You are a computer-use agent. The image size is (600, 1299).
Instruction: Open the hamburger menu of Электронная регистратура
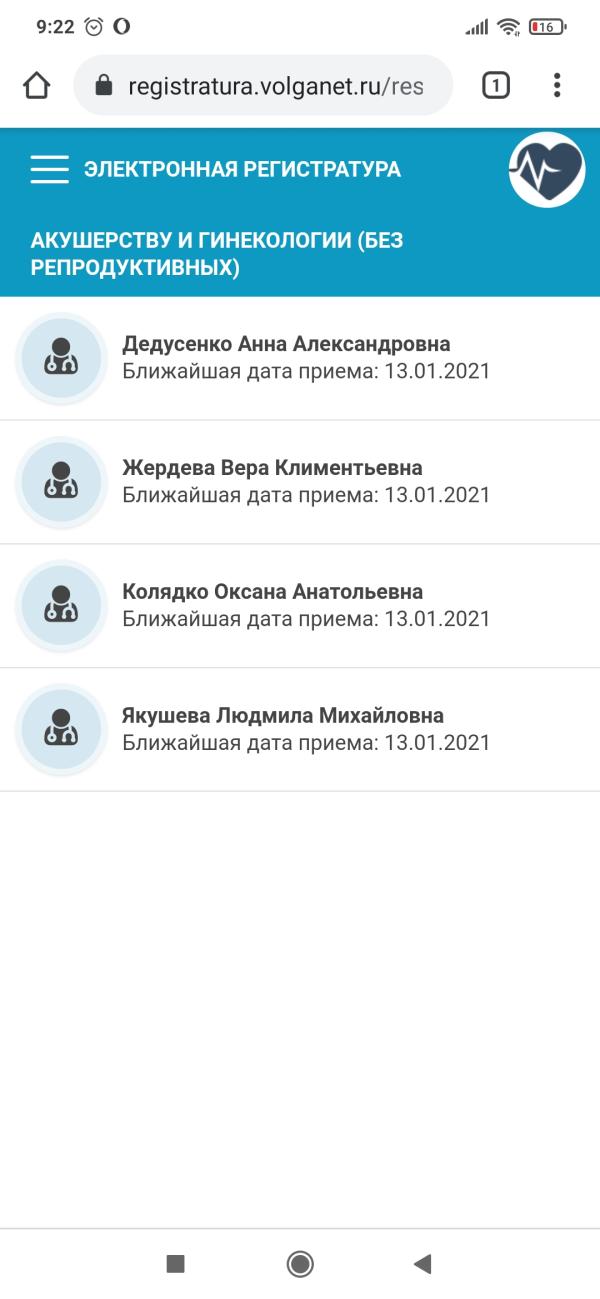point(49,169)
